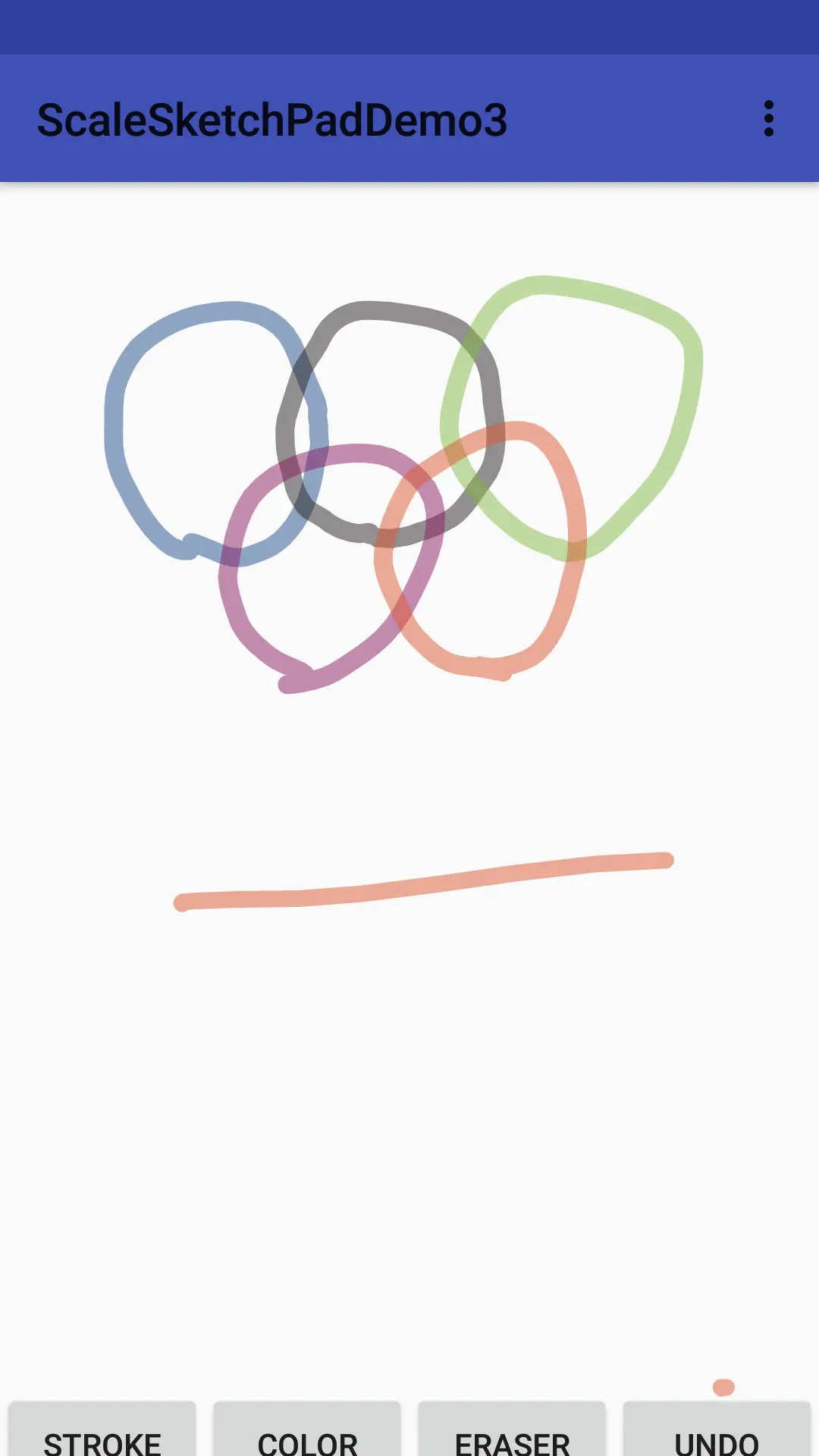Viewport: 819px width, 1456px height.
Task: Open the COLOR picker button
Action: (x=307, y=1435)
